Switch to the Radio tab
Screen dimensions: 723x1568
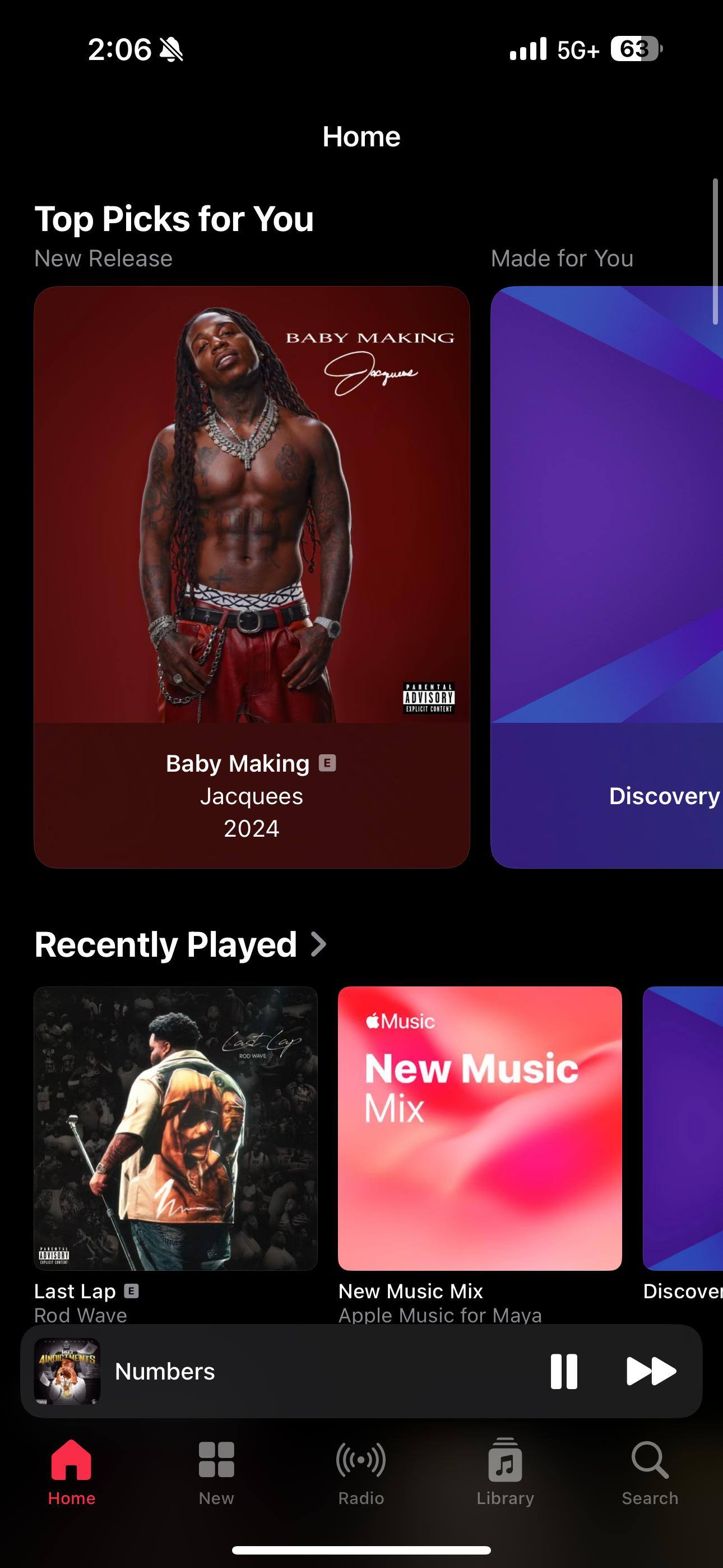point(361,1472)
